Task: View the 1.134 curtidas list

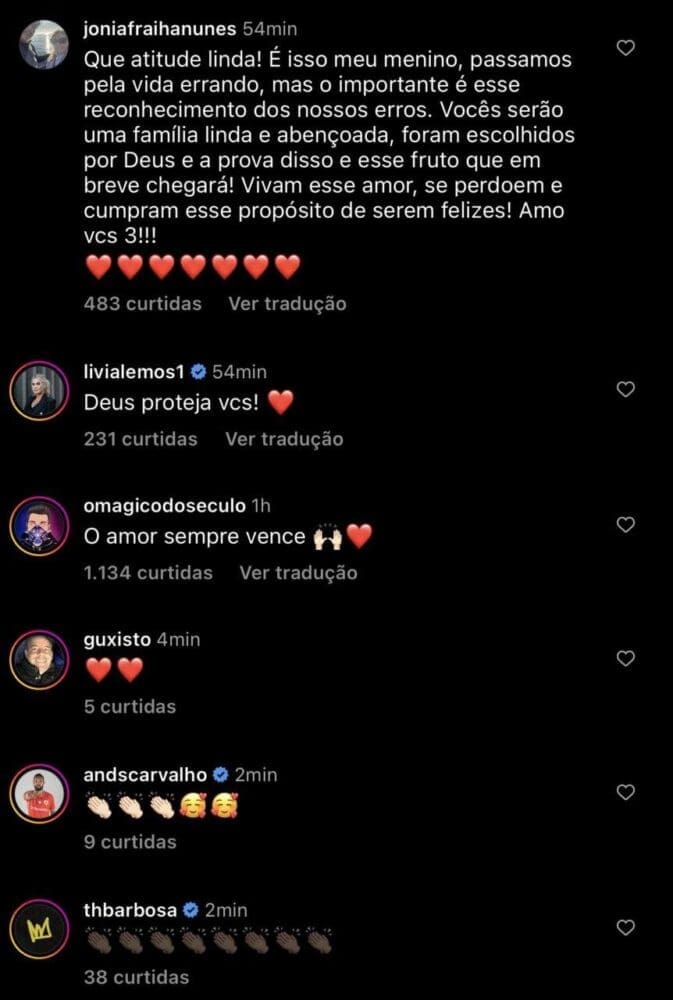Action: (x=148, y=573)
